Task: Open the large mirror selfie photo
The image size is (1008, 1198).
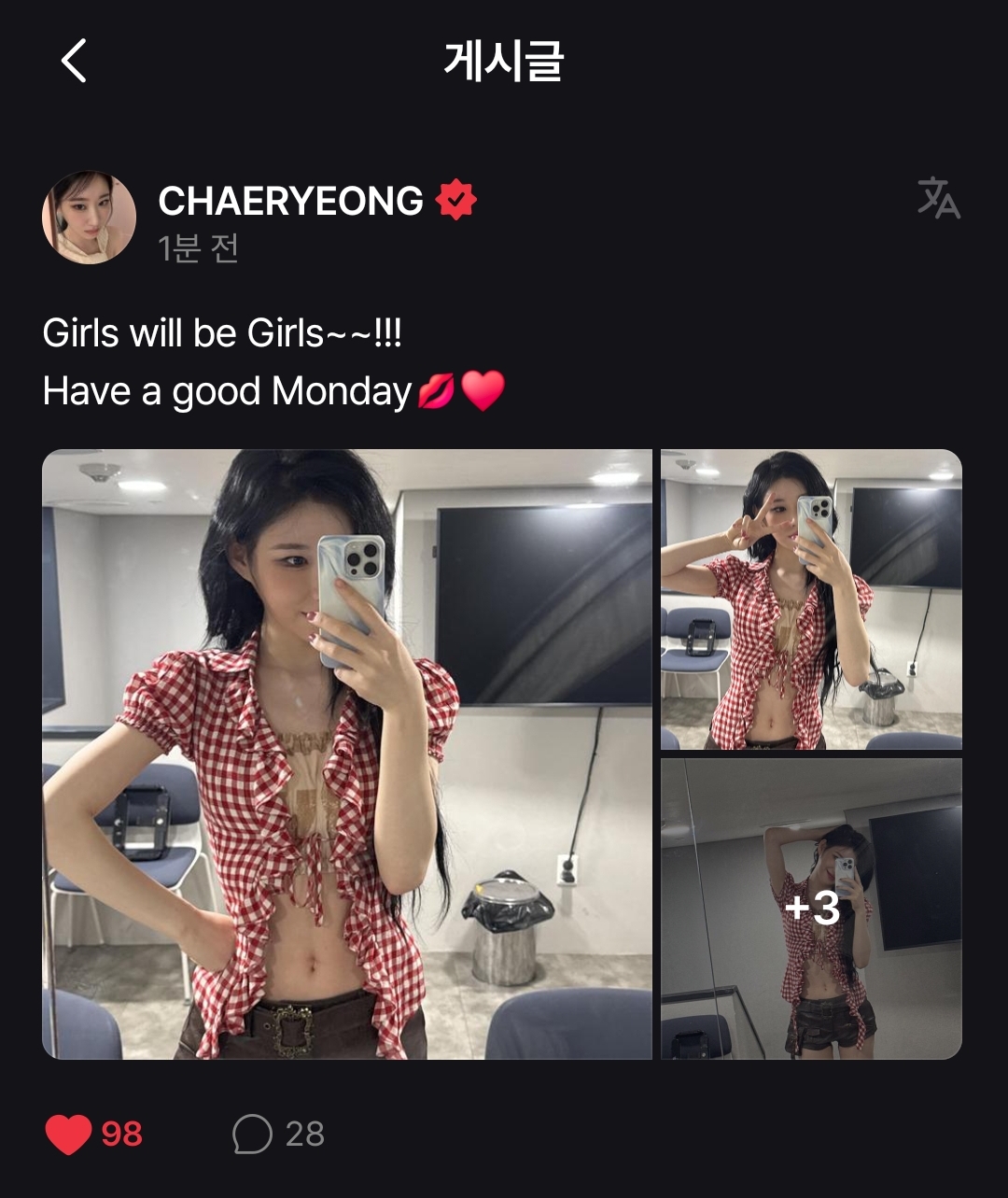Action: tap(346, 754)
